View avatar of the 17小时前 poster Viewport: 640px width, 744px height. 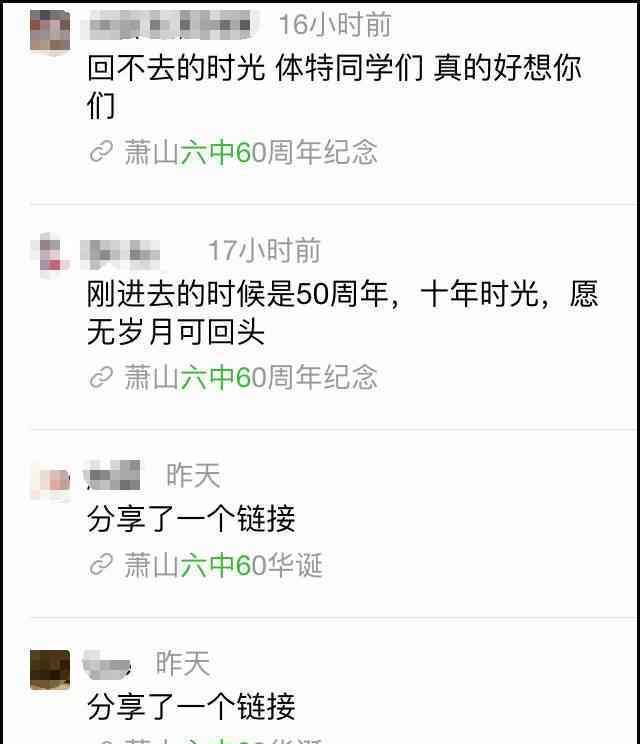[x=50, y=252]
